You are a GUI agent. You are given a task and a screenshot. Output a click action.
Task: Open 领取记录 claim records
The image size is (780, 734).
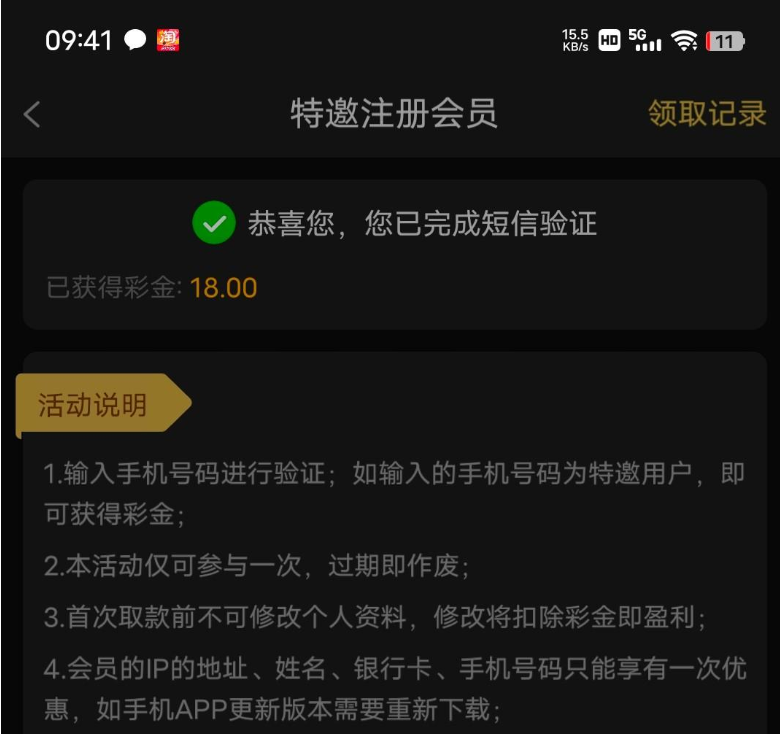coord(706,114)
